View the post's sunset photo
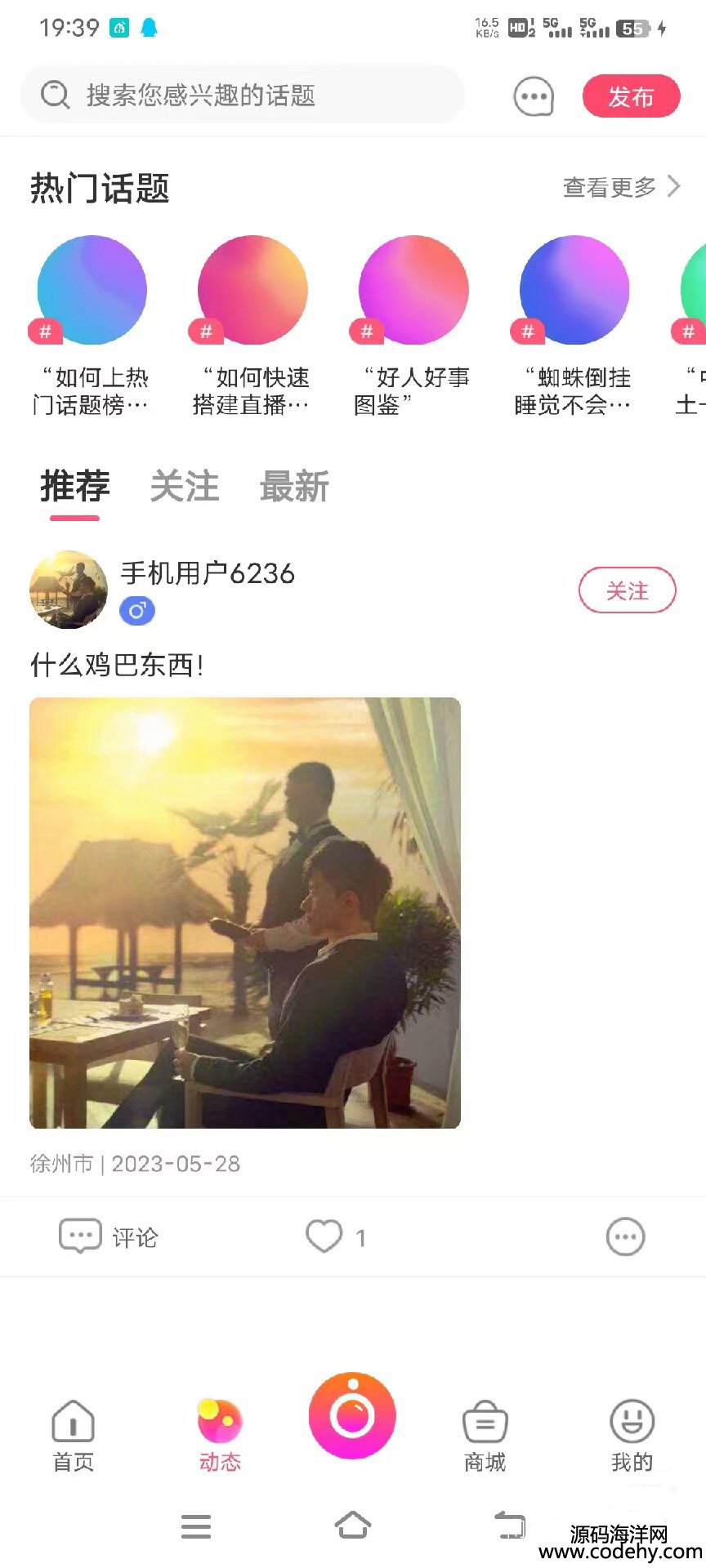 click(245, 913)
